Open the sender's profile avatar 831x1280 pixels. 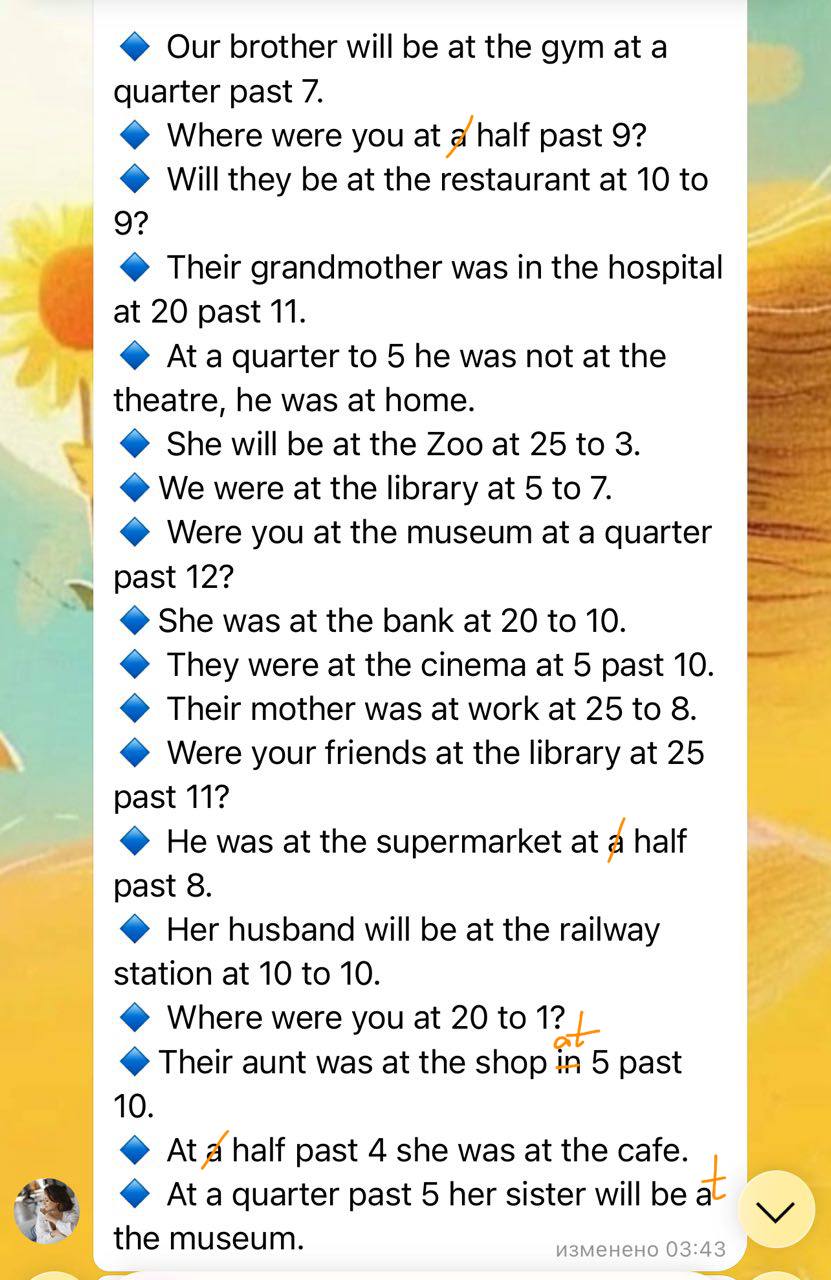(x=46, y=1210)
